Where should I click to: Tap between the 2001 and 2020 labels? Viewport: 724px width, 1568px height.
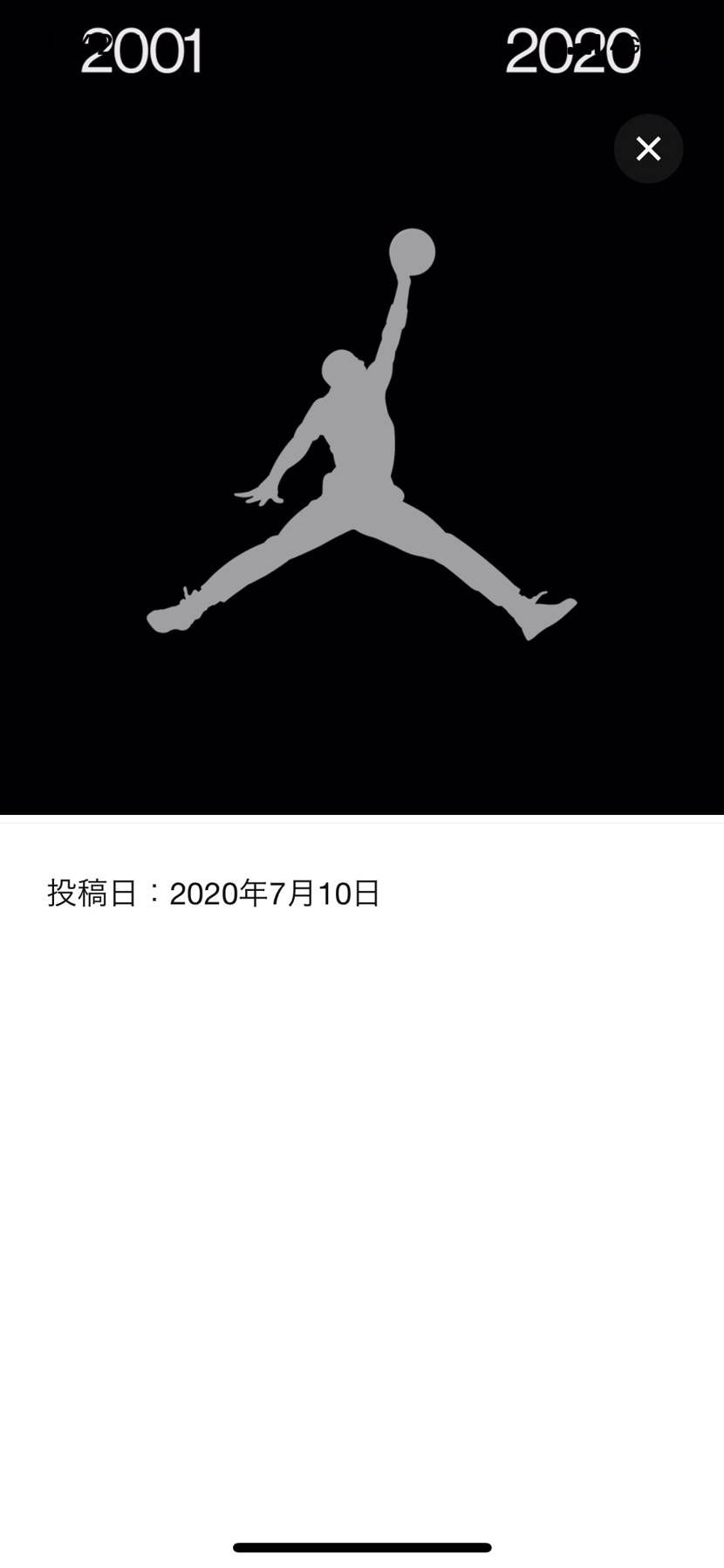click(358, 50)
